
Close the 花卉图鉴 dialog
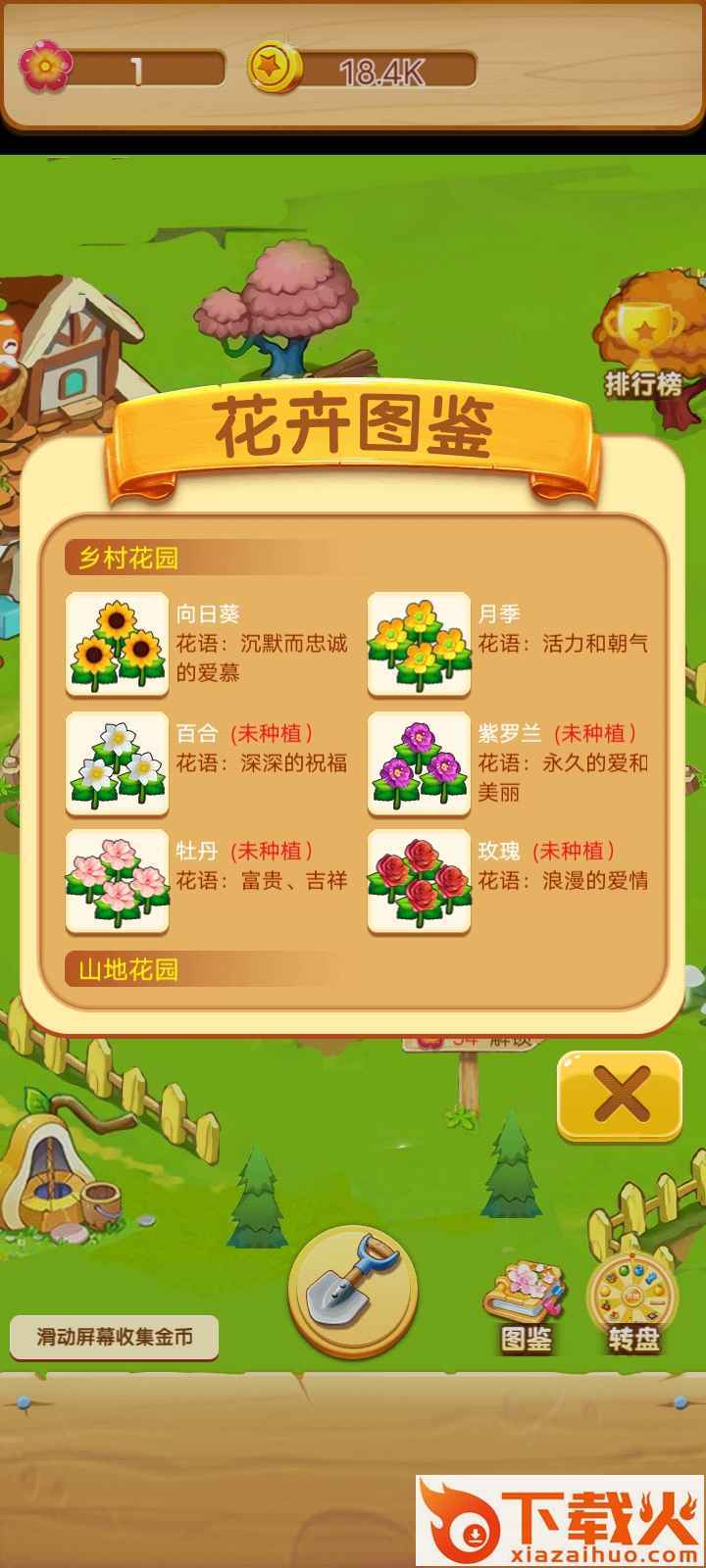coord(619,1096)
